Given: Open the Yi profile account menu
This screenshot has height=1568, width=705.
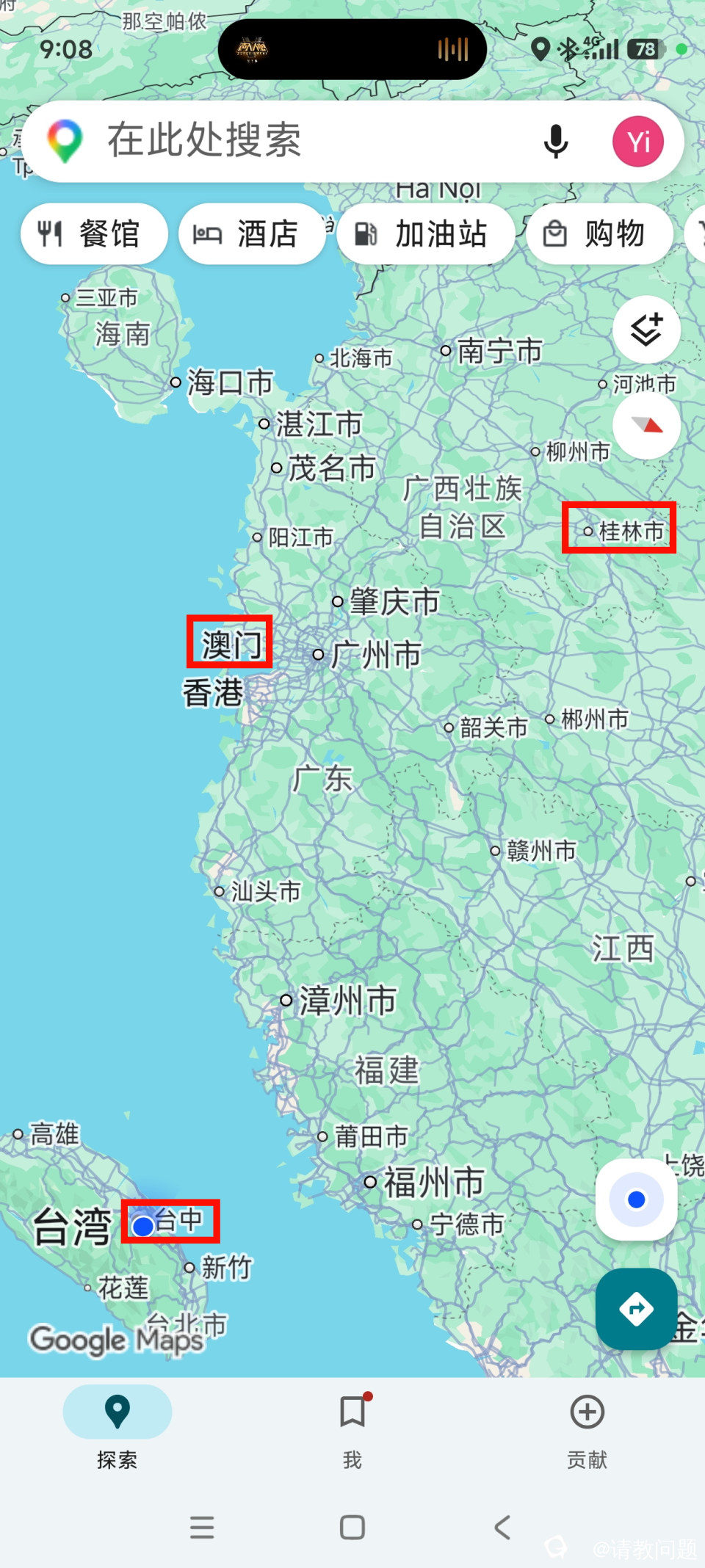Looking at the screenshot, I should coord(638,141).
